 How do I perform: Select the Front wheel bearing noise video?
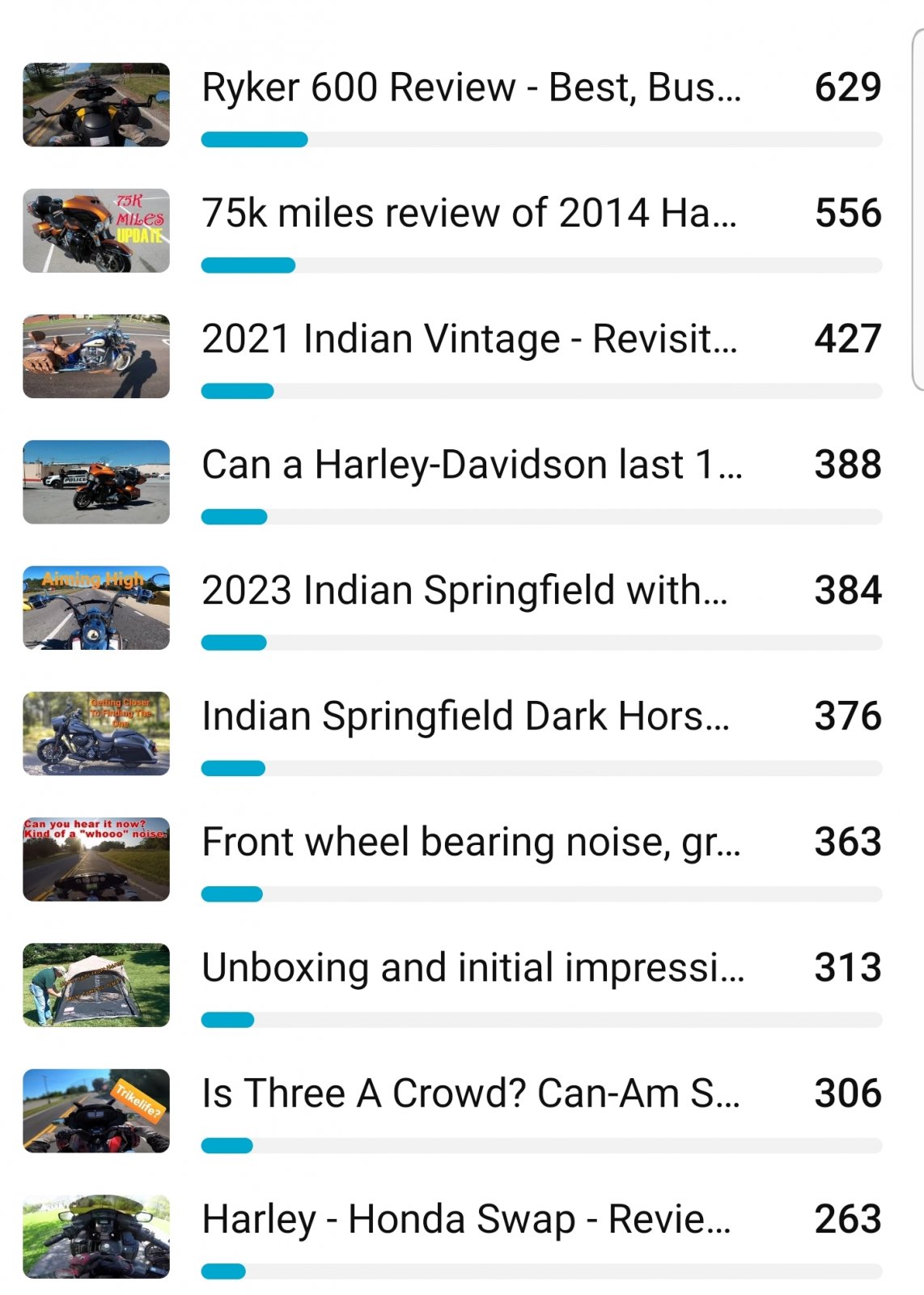[x=470, y=843]
